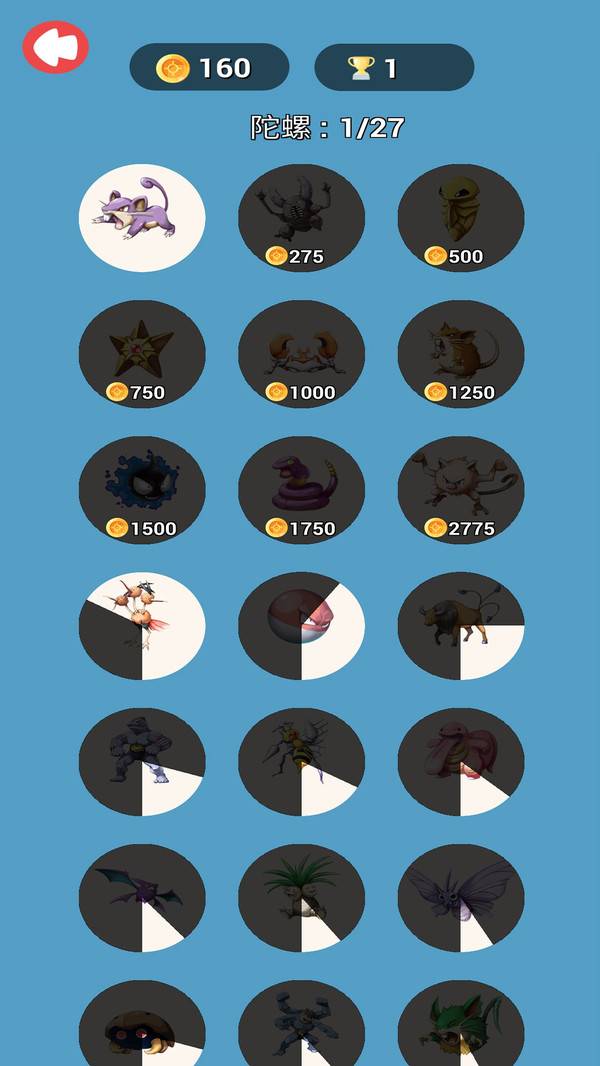Buy the spinner priced at 275 coins
The width and height of the screenshot is (600, 1066).
coord(301,218)
